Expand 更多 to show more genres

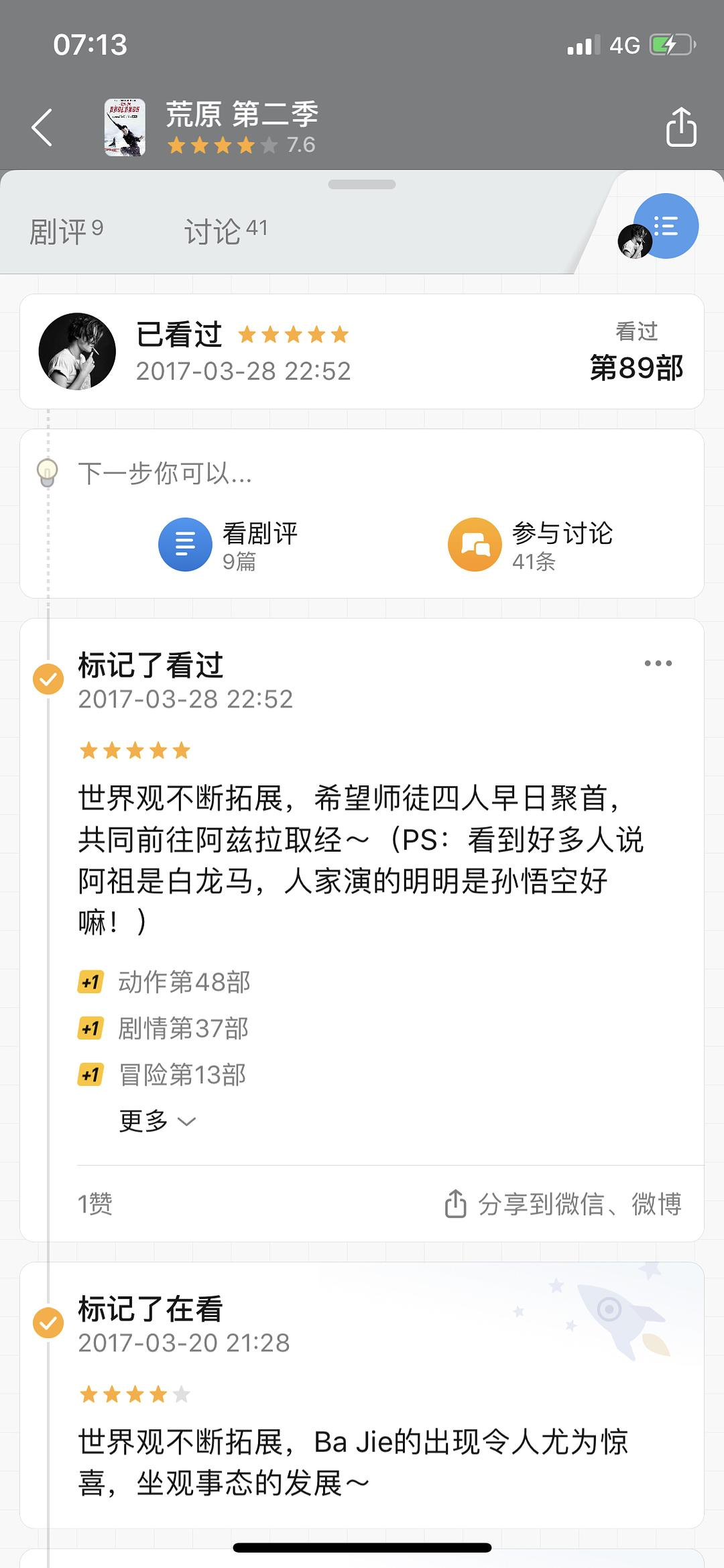pyautogui.click(x=157, y=1121)
